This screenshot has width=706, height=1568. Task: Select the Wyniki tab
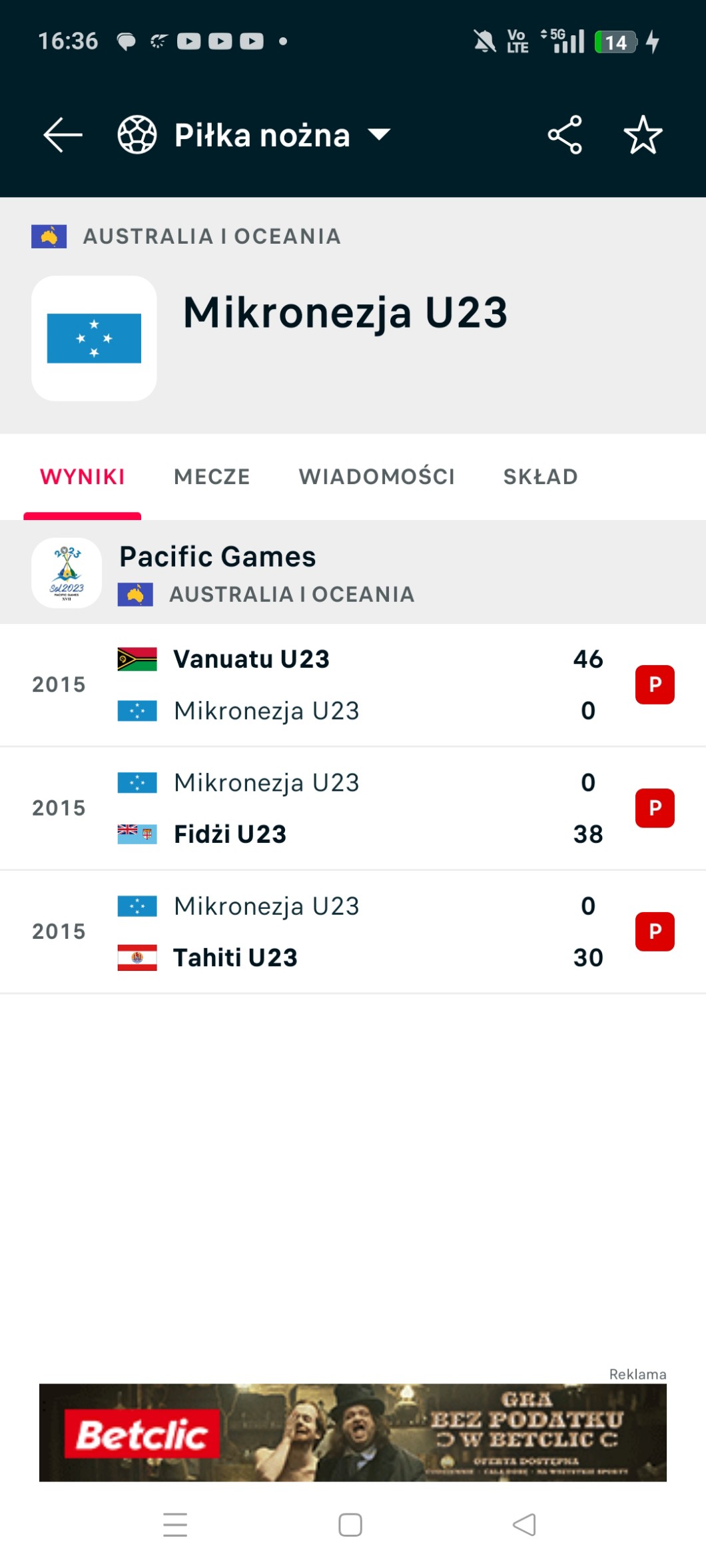[x=83, y=477]
